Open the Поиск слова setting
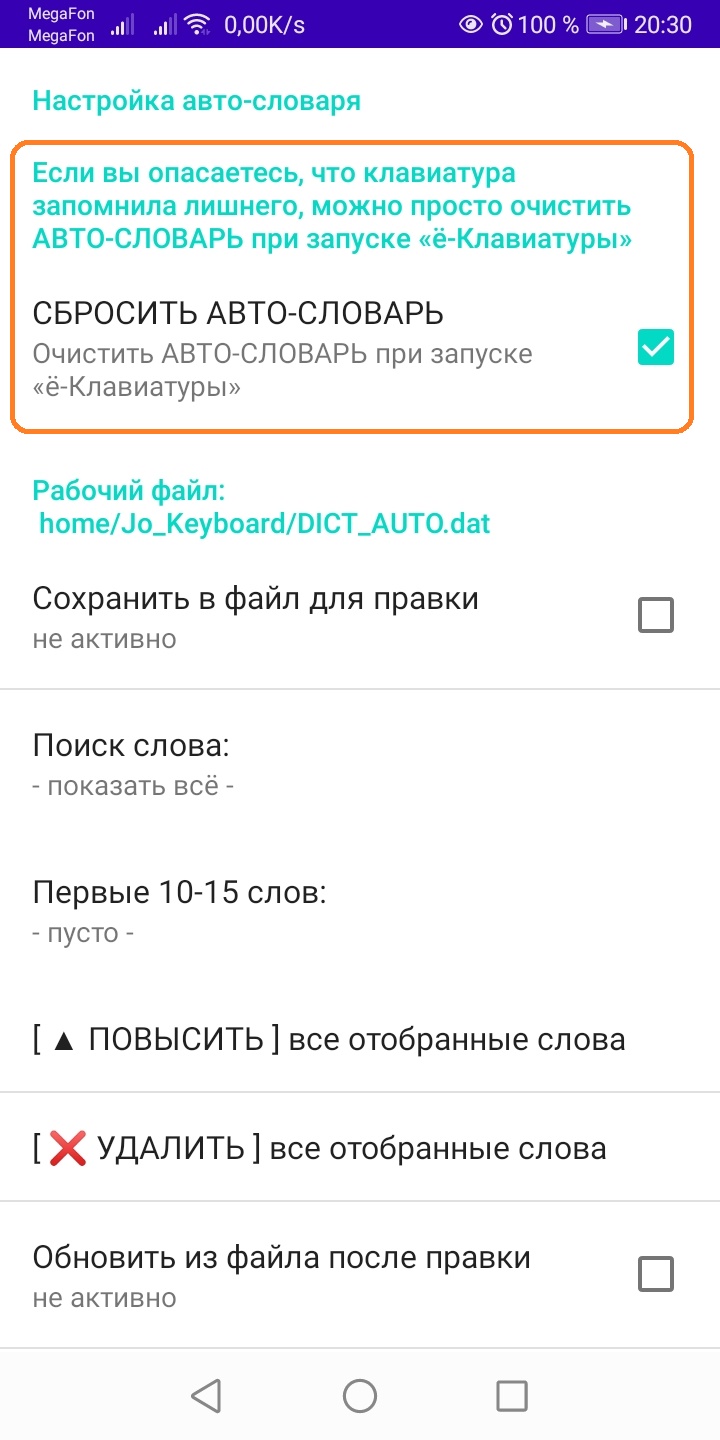The width and height of the screenshot is (720, 1440). click(360, 764)
